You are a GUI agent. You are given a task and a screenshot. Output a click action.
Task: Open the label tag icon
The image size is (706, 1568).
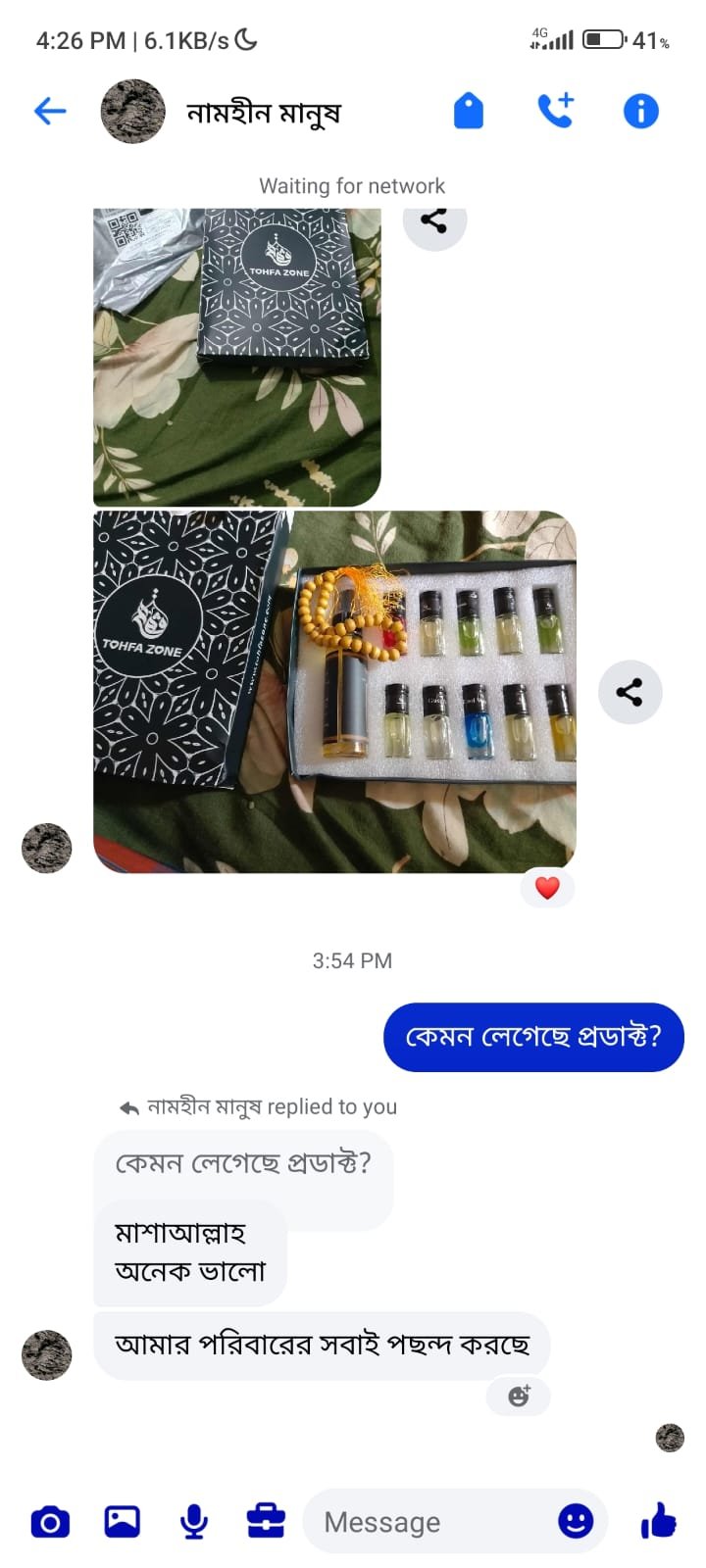[469, 112]
